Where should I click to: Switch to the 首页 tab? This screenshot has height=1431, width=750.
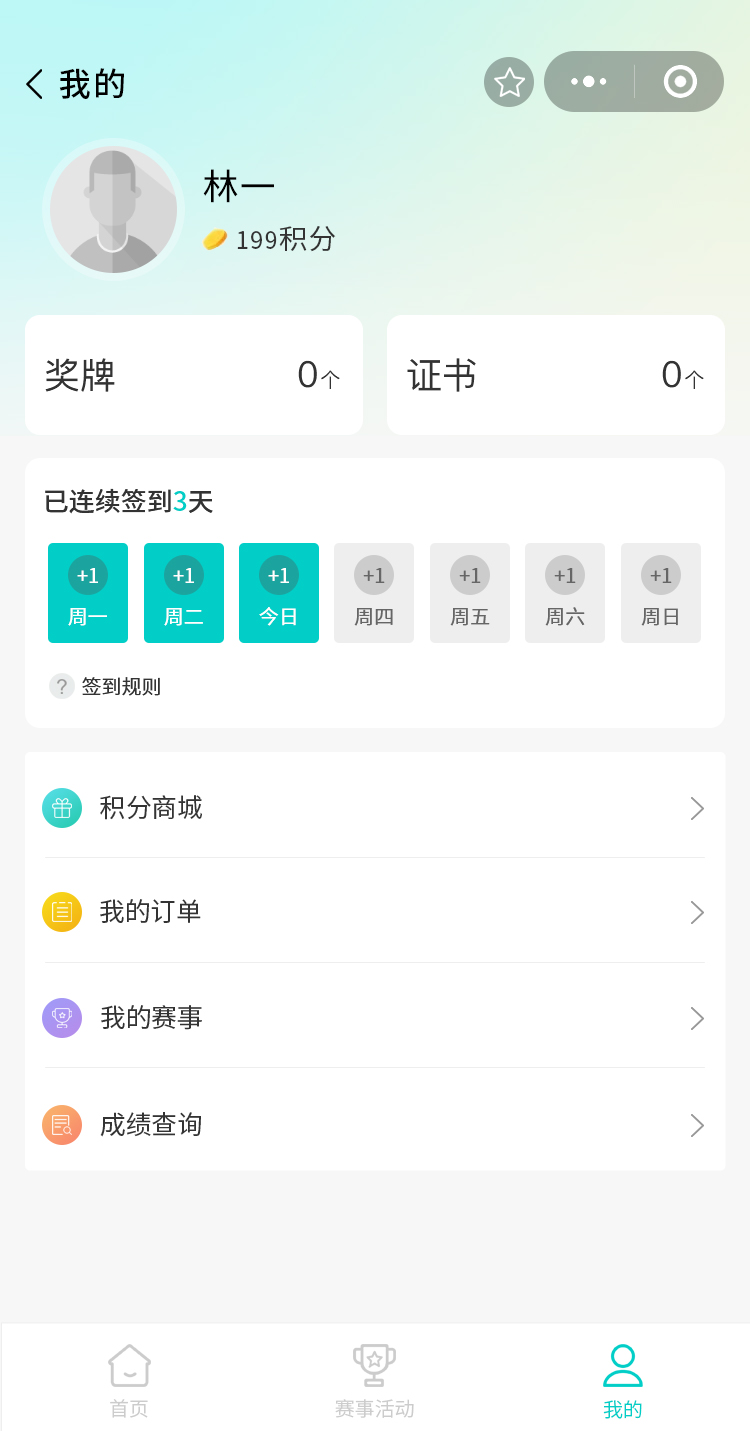tap(129, 1380)
